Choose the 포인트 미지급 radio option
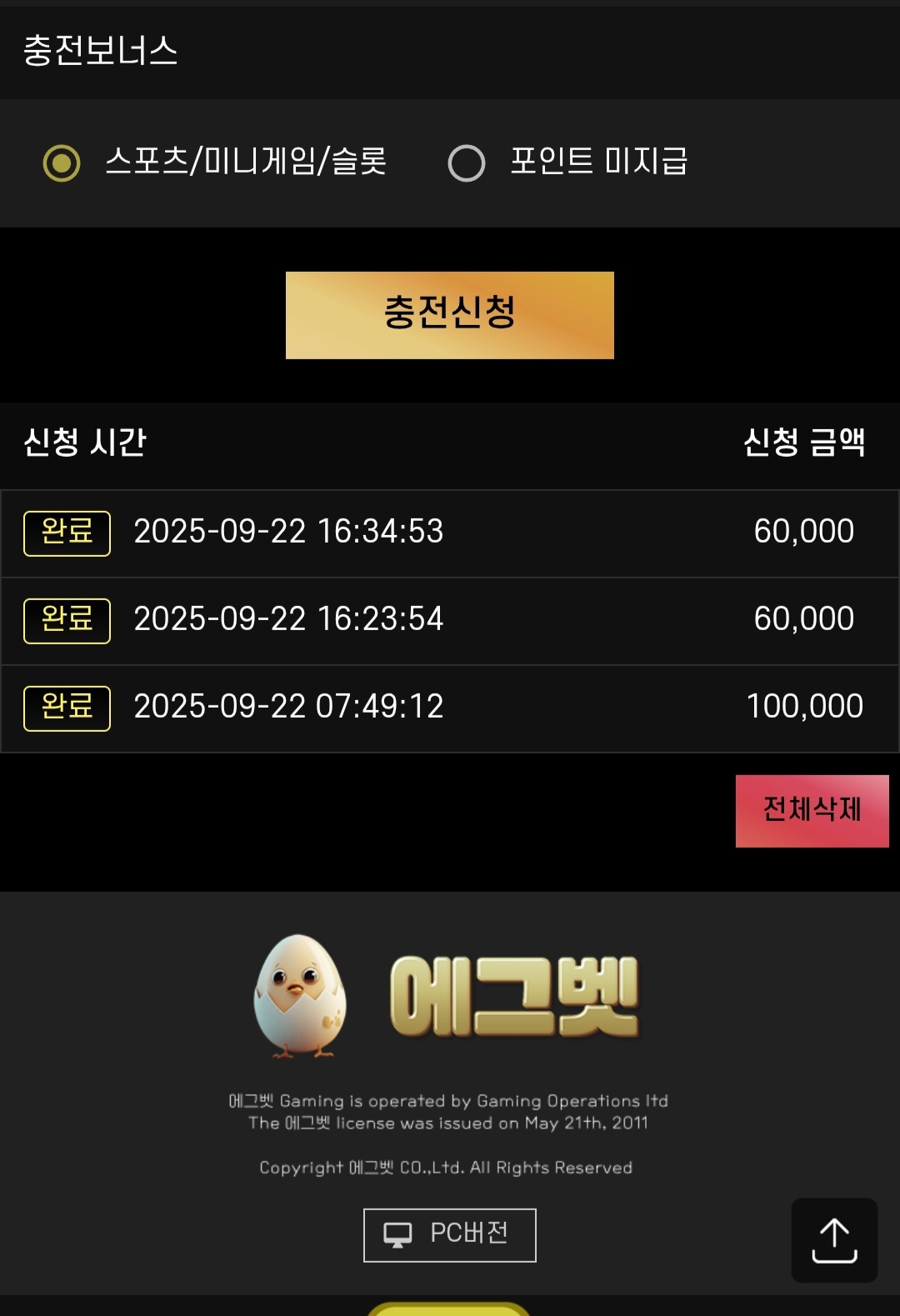 pyautogui.click(x=467, y=163)
